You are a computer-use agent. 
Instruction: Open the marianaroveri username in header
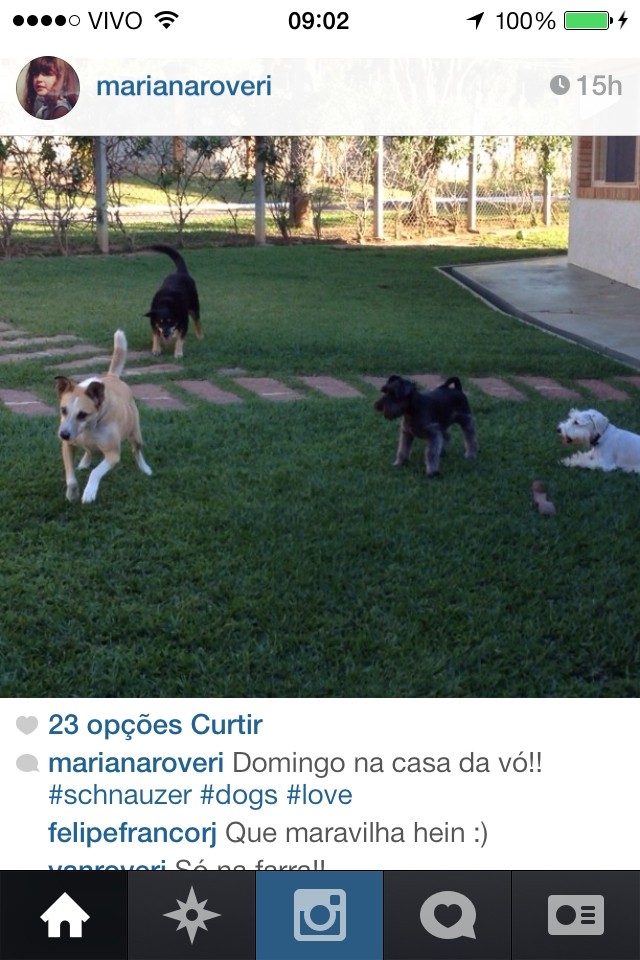[x=183, y=86]
